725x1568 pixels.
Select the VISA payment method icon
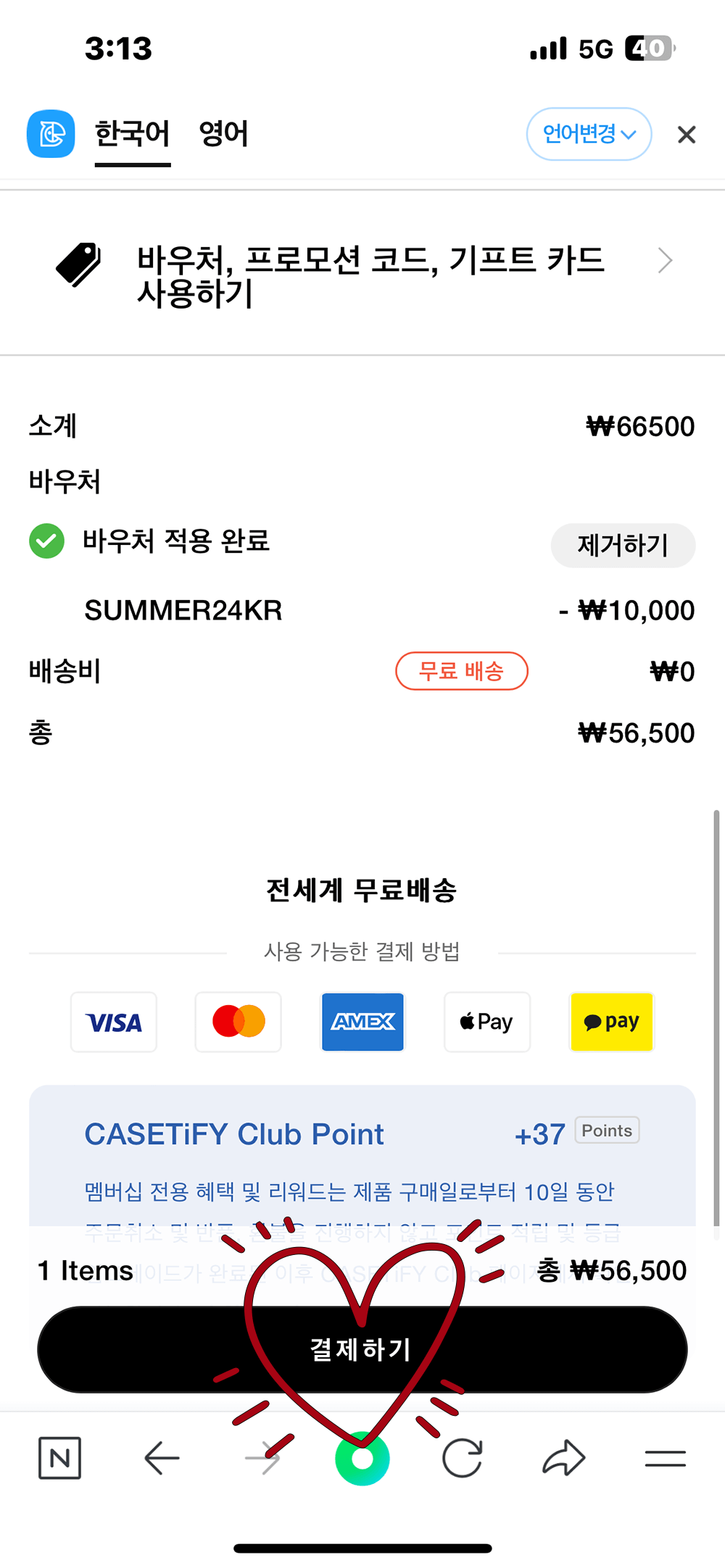coord(113,1022)
